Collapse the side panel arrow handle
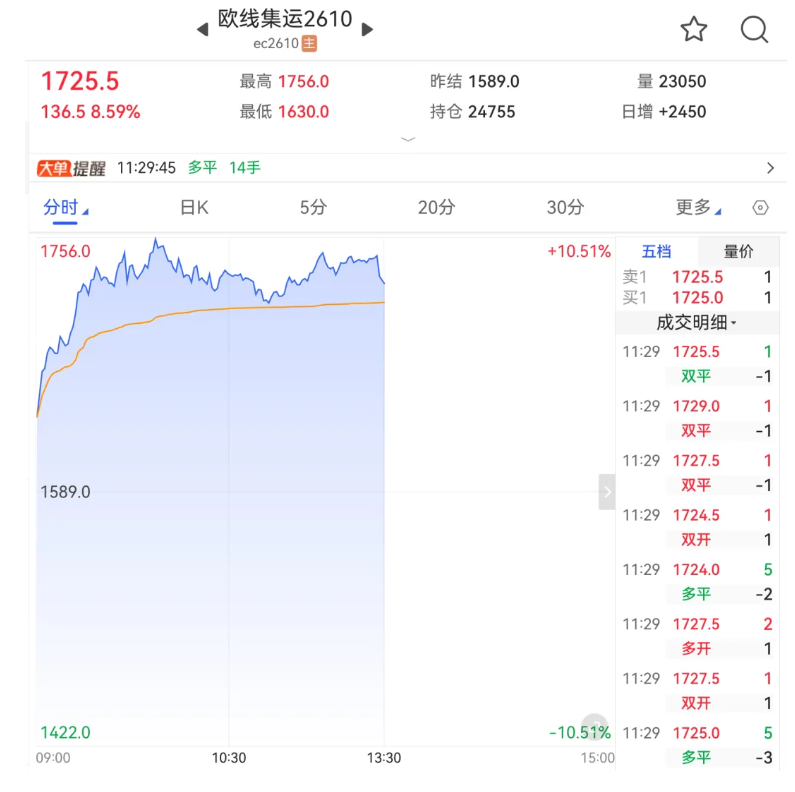The image size is (795, 792). pyautogui.click(x=607, y=492)
